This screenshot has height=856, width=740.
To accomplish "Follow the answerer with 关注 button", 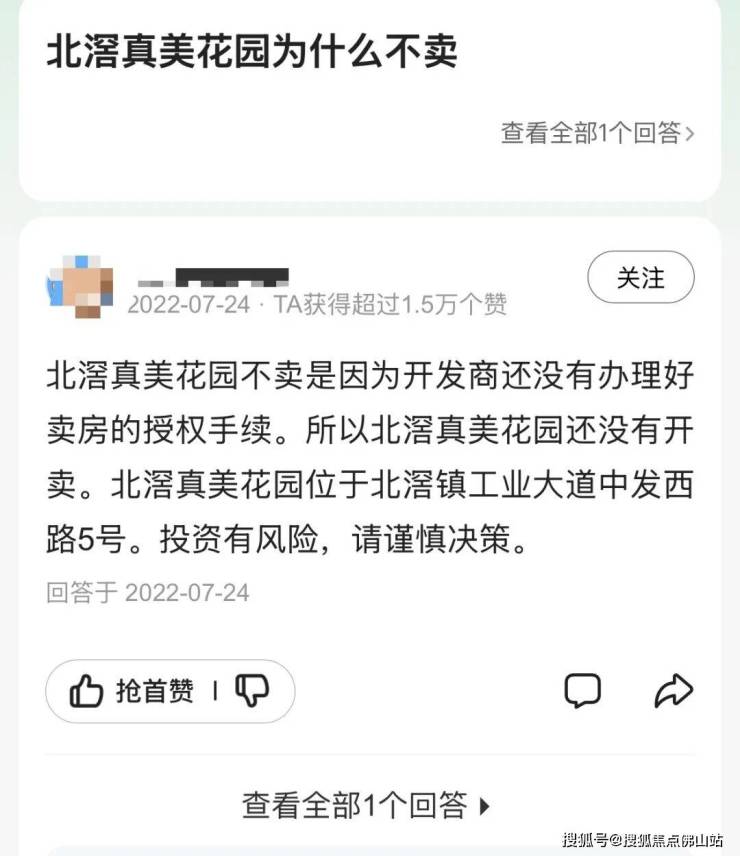I will tap(640, 277).
